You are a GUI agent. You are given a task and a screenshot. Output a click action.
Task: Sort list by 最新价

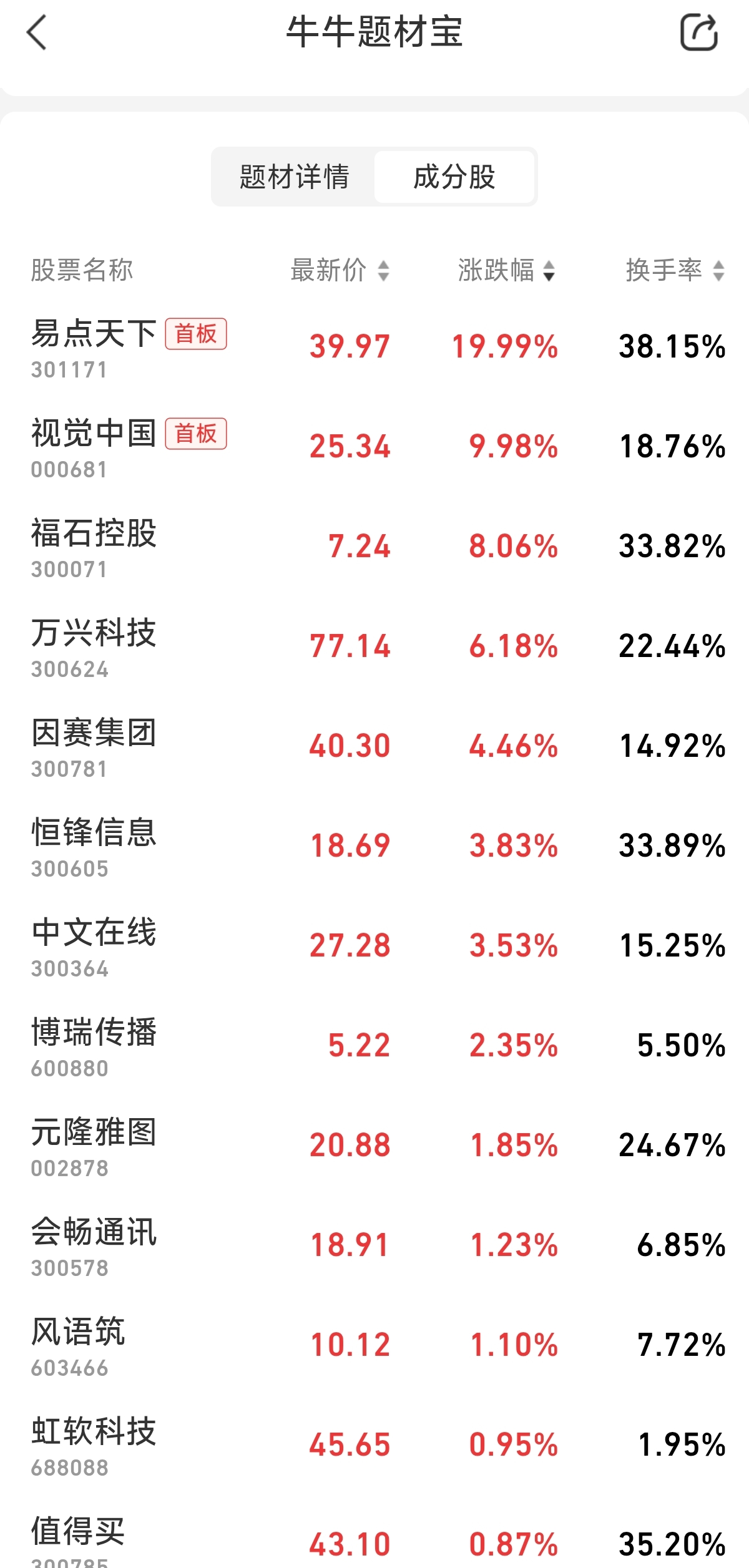(340, 271)
